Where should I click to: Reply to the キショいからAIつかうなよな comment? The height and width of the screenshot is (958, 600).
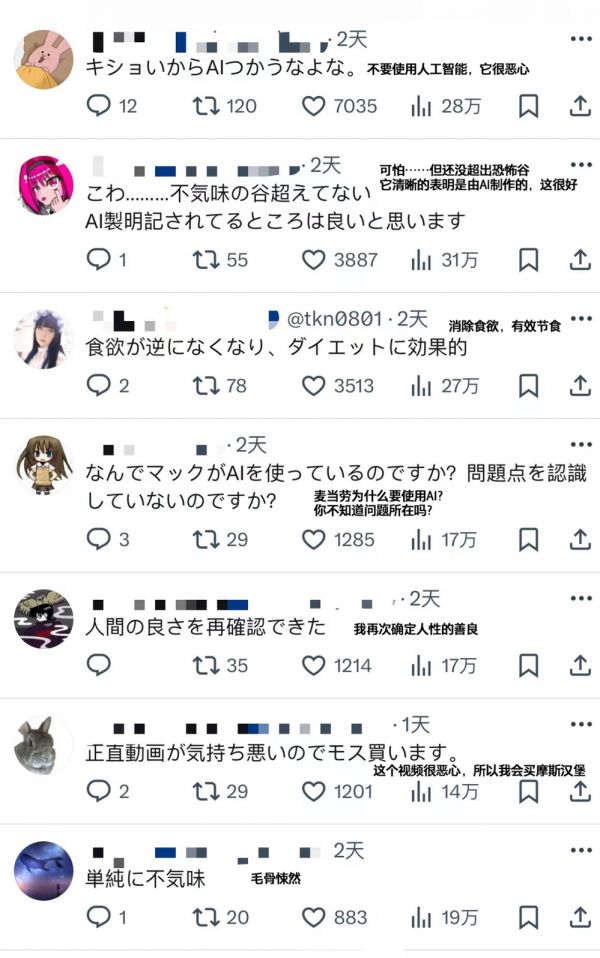click(x=99, y=106)
